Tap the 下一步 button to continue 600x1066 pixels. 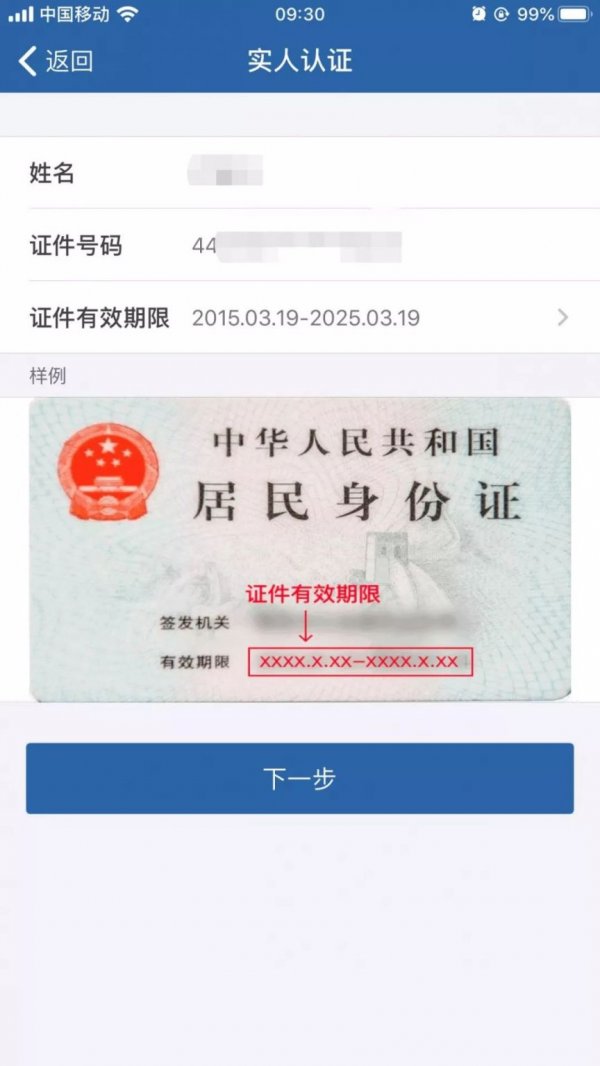tap(300, 779)
